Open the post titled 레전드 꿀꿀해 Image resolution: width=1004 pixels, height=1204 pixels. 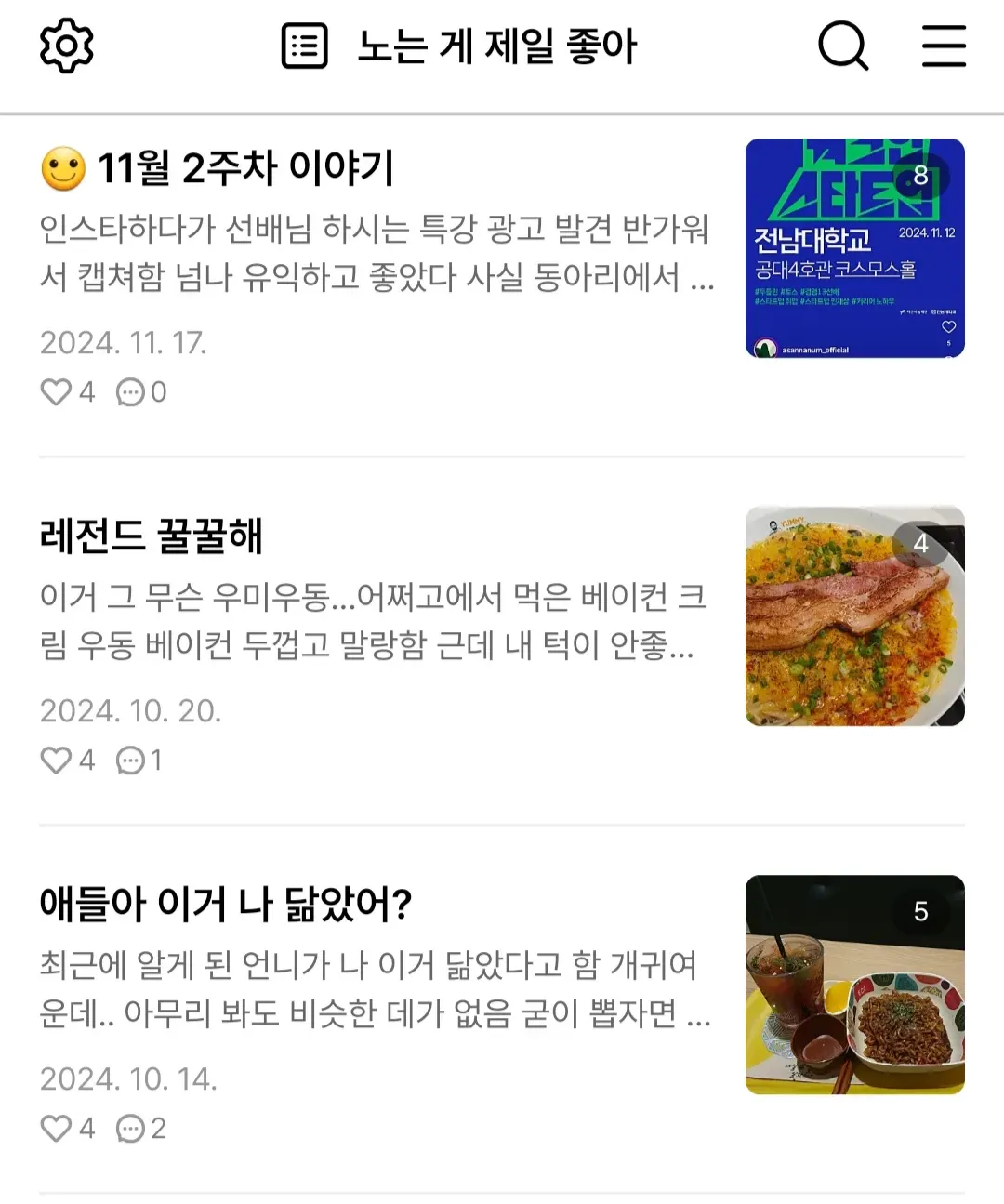pos(152,536)
